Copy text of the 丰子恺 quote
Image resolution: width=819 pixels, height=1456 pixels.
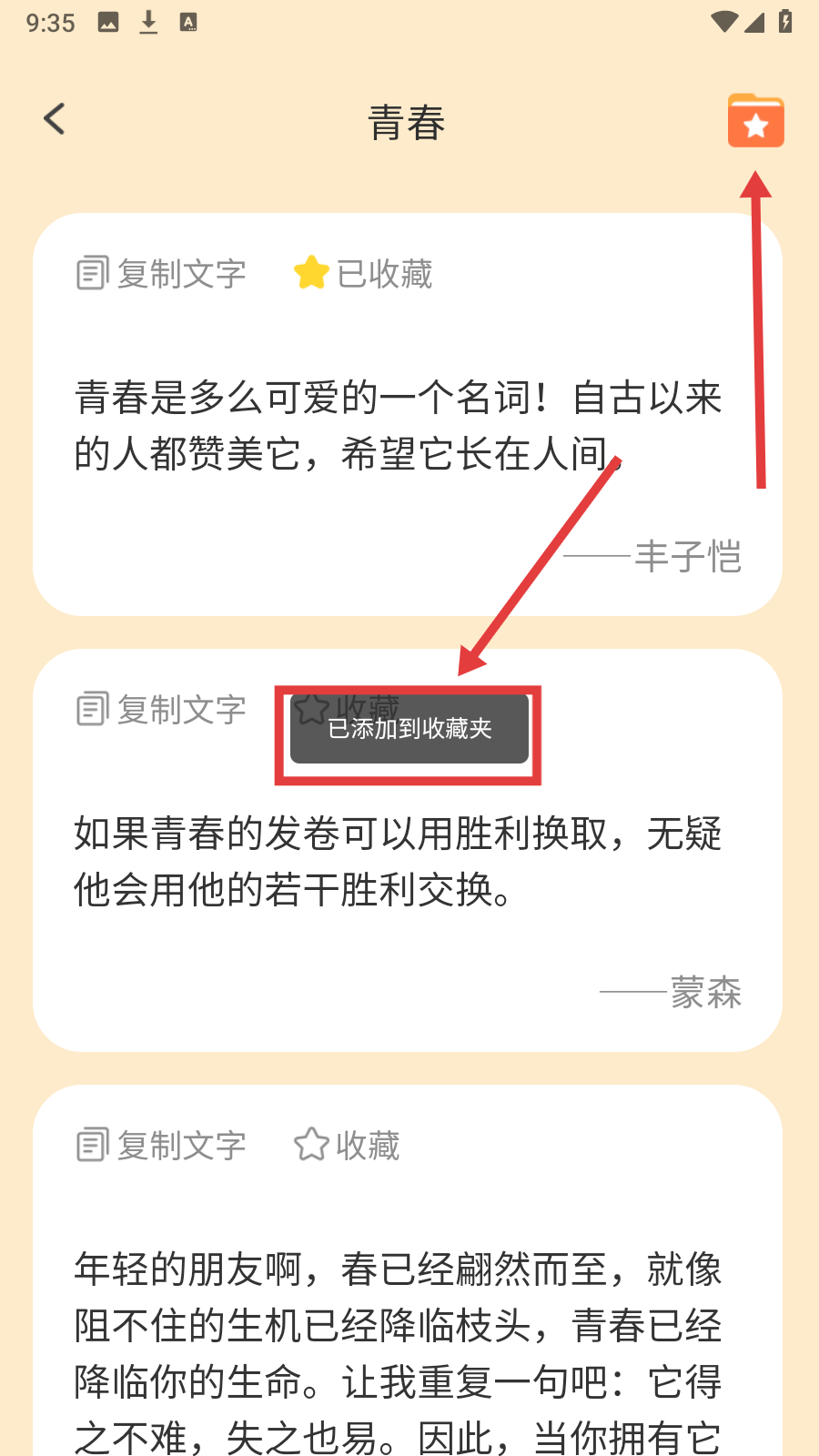click(x=162, y=273)
